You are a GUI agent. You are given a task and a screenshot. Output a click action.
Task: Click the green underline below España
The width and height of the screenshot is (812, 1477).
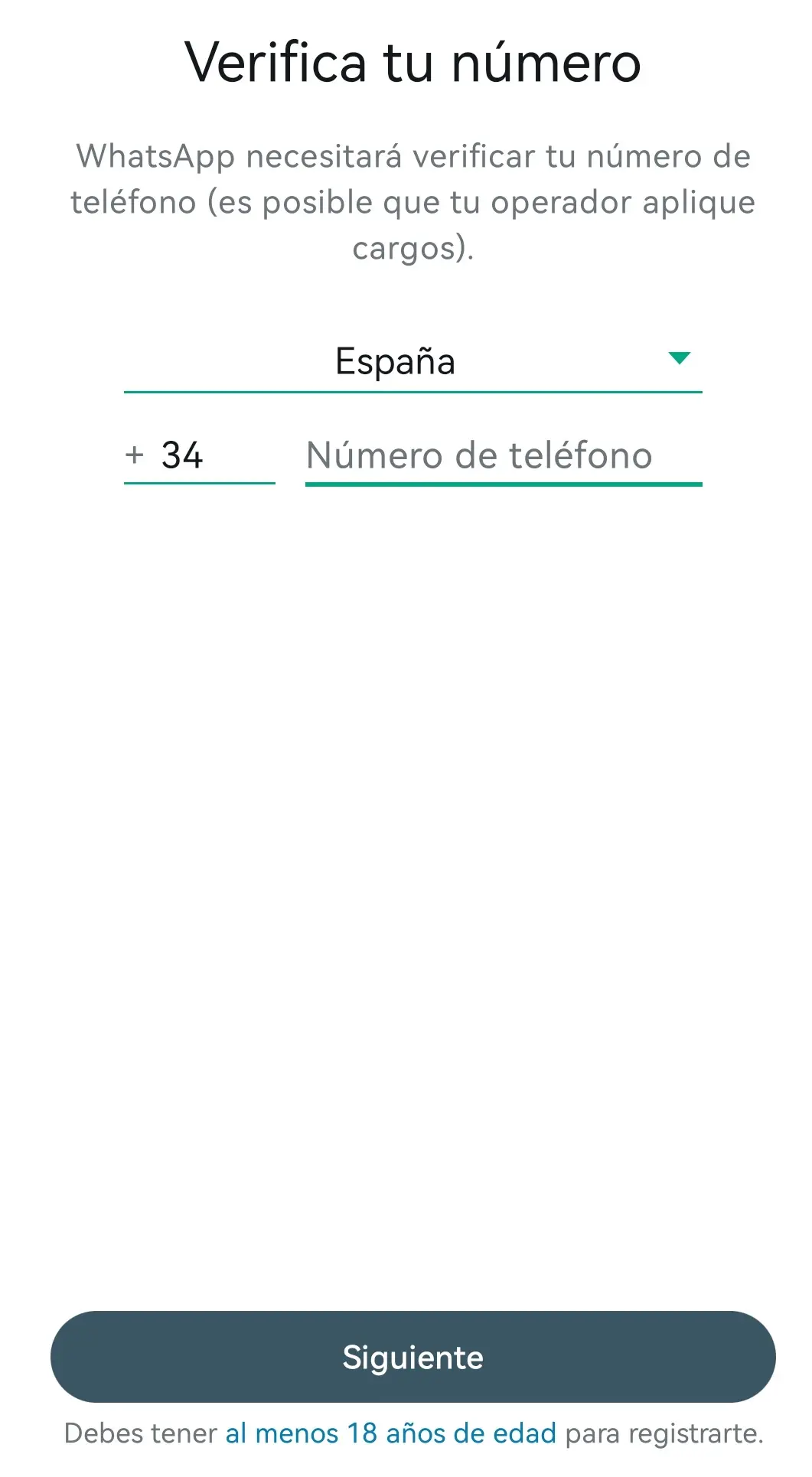pos(412,393)
